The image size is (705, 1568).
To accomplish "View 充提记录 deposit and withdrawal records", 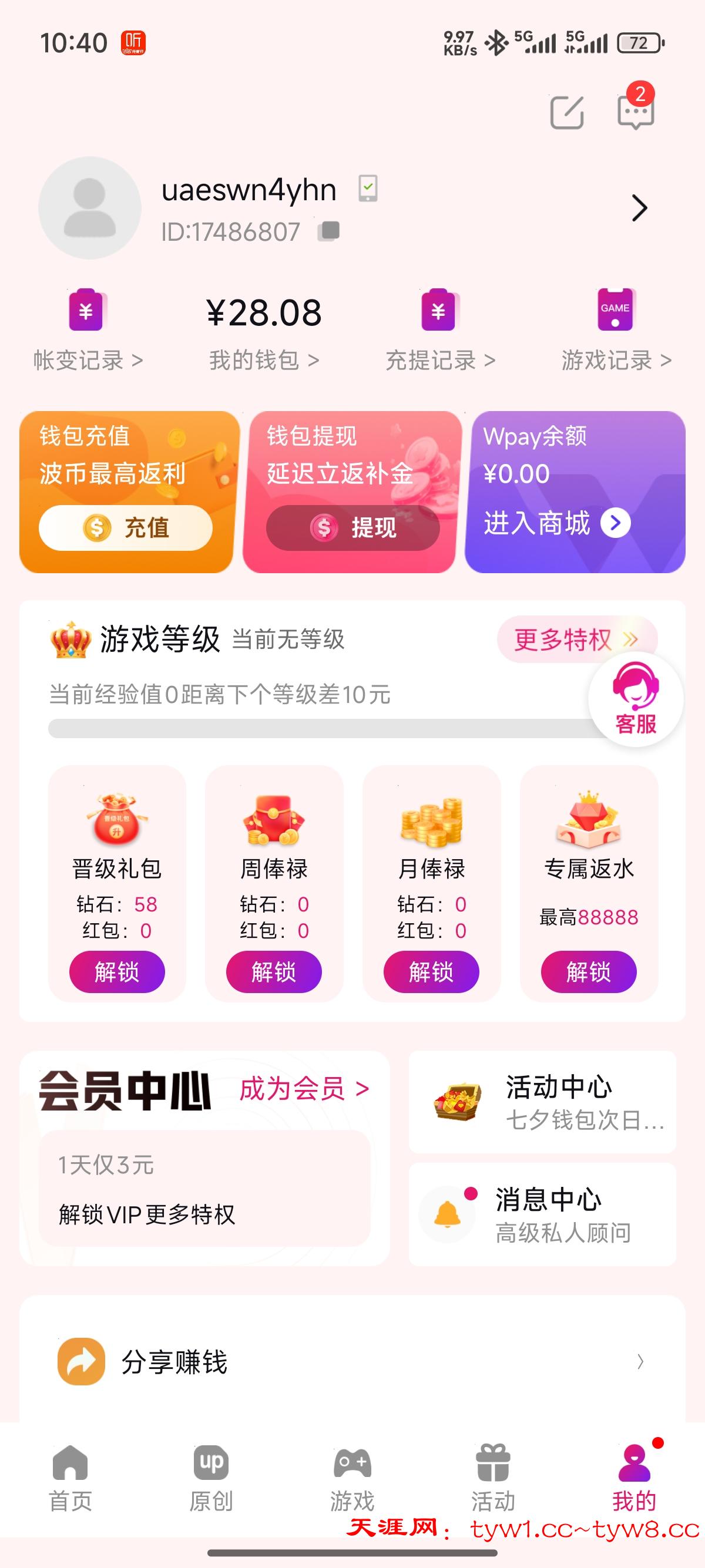I will 439,359.
